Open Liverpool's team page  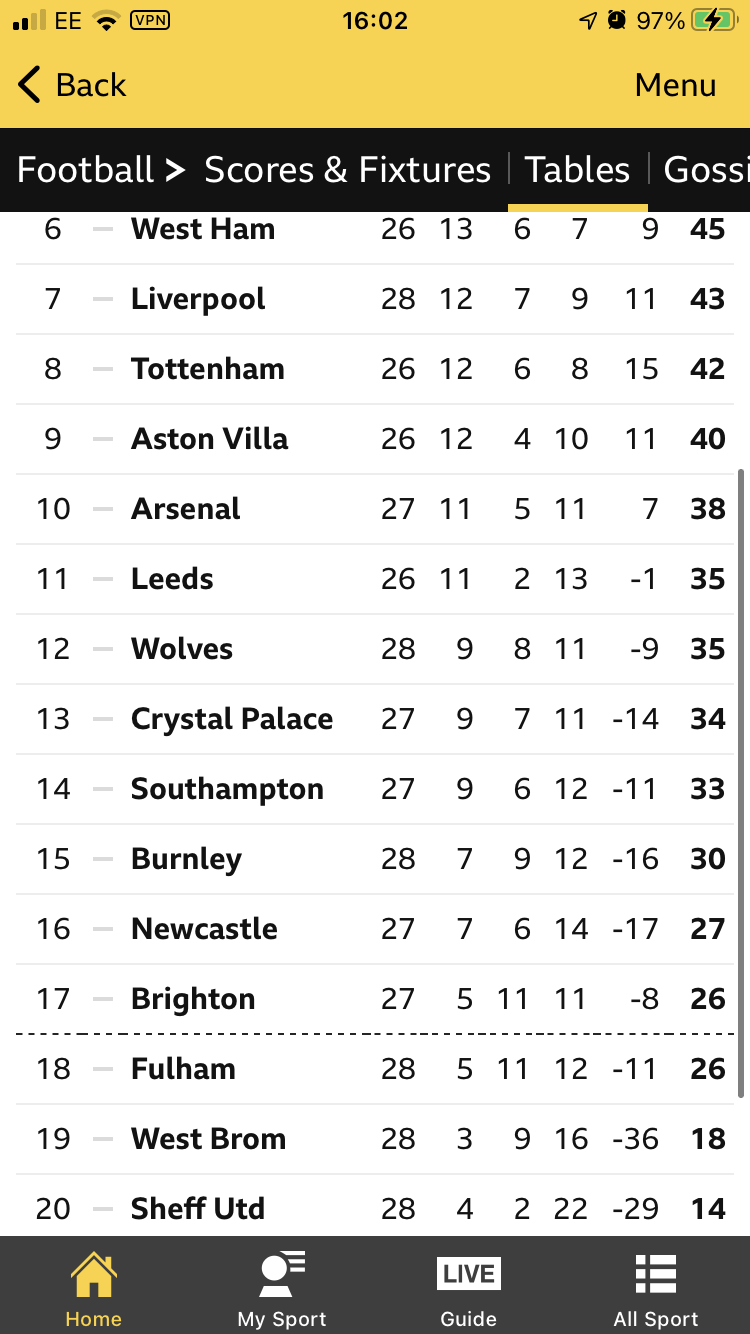tap(198, 299)
